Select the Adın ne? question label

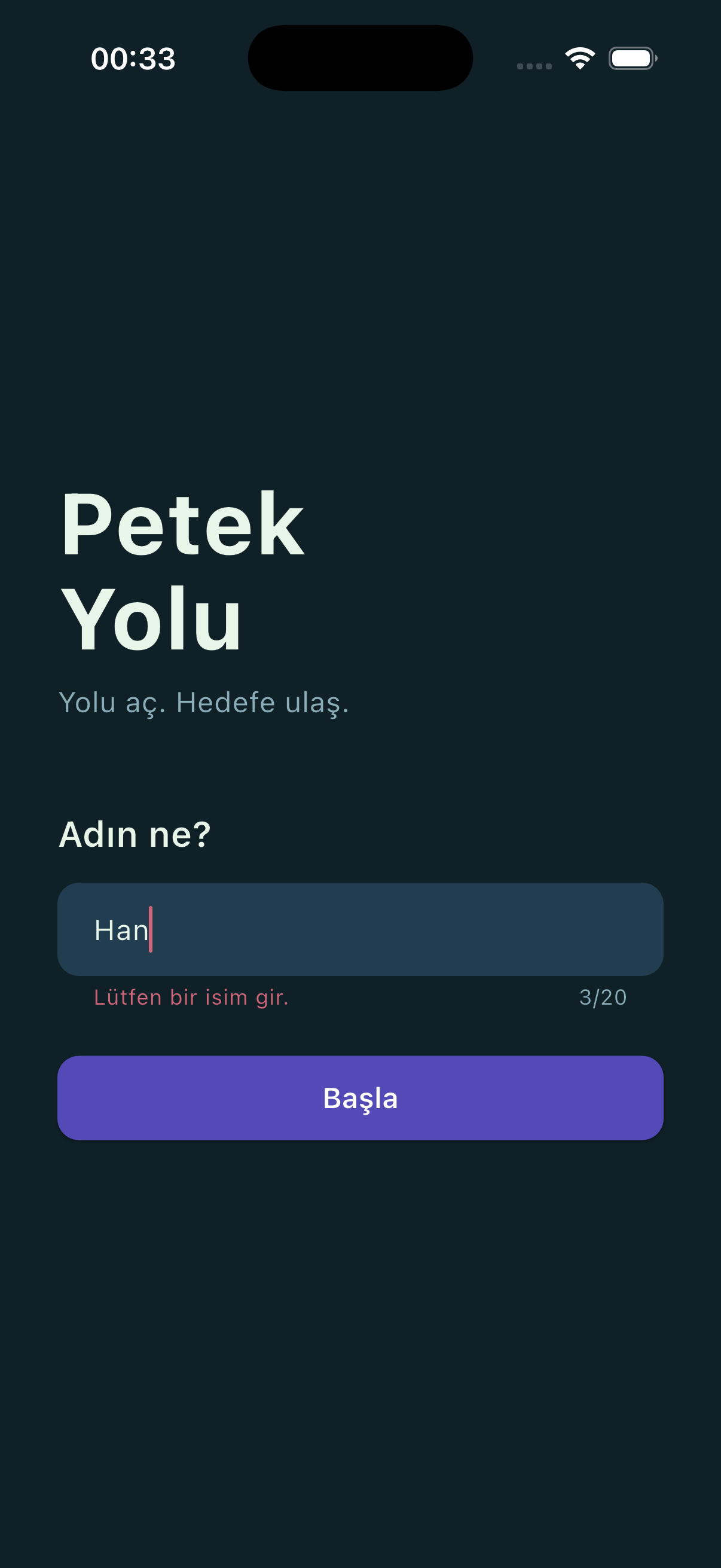click(135, 832)
